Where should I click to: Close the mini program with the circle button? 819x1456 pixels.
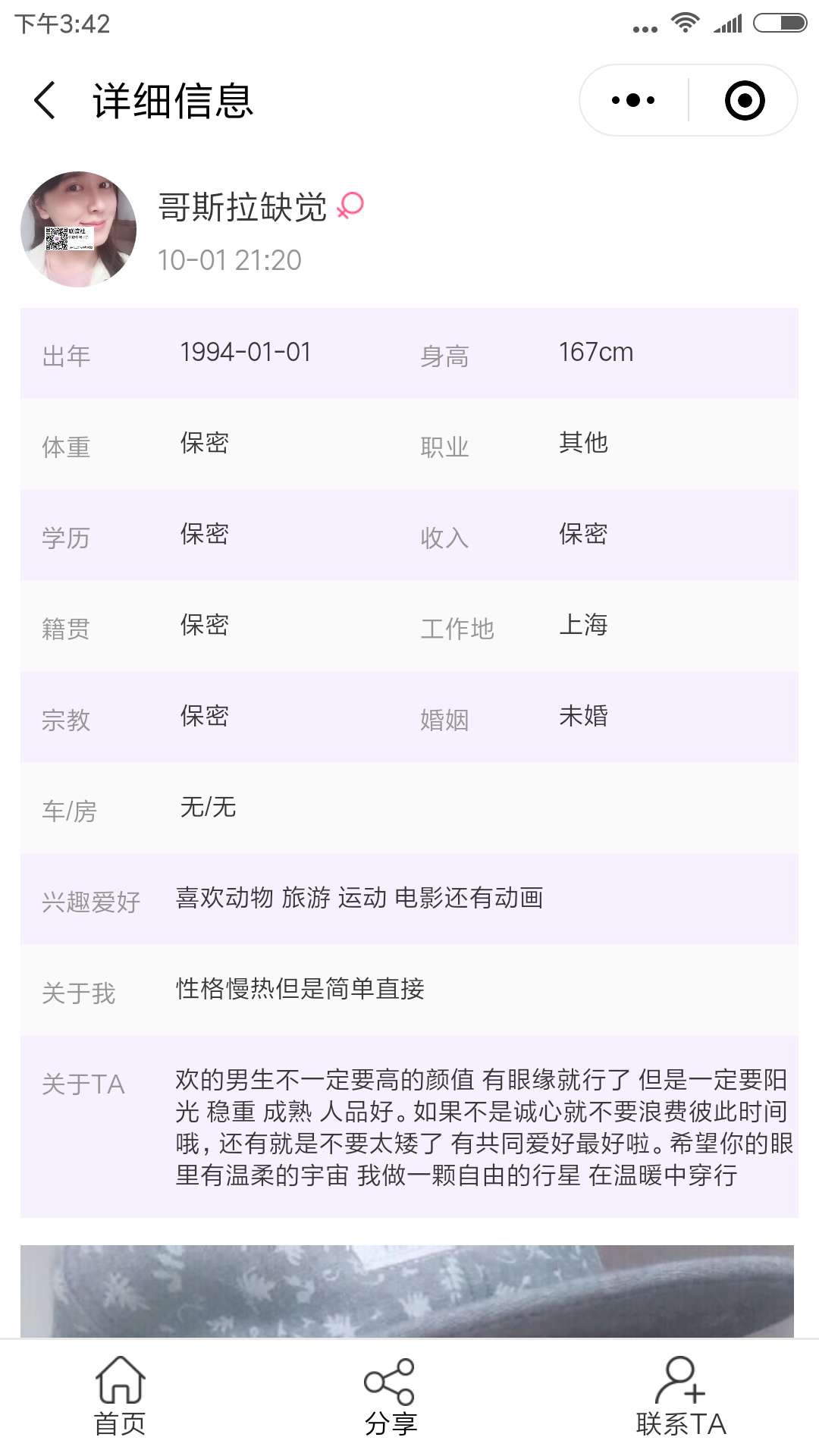pos(744,100)
